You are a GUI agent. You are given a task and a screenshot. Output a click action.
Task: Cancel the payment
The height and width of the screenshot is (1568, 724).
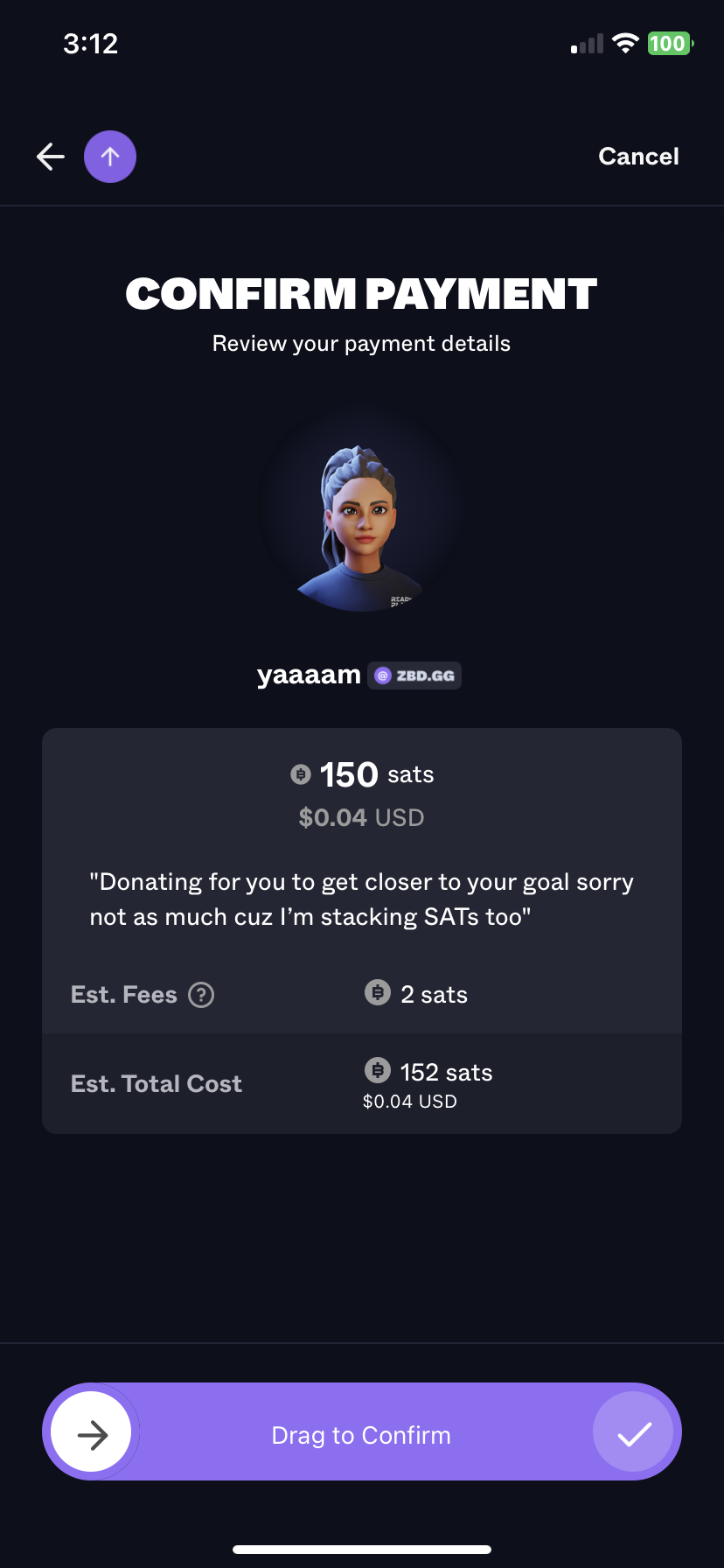(638, 157)
